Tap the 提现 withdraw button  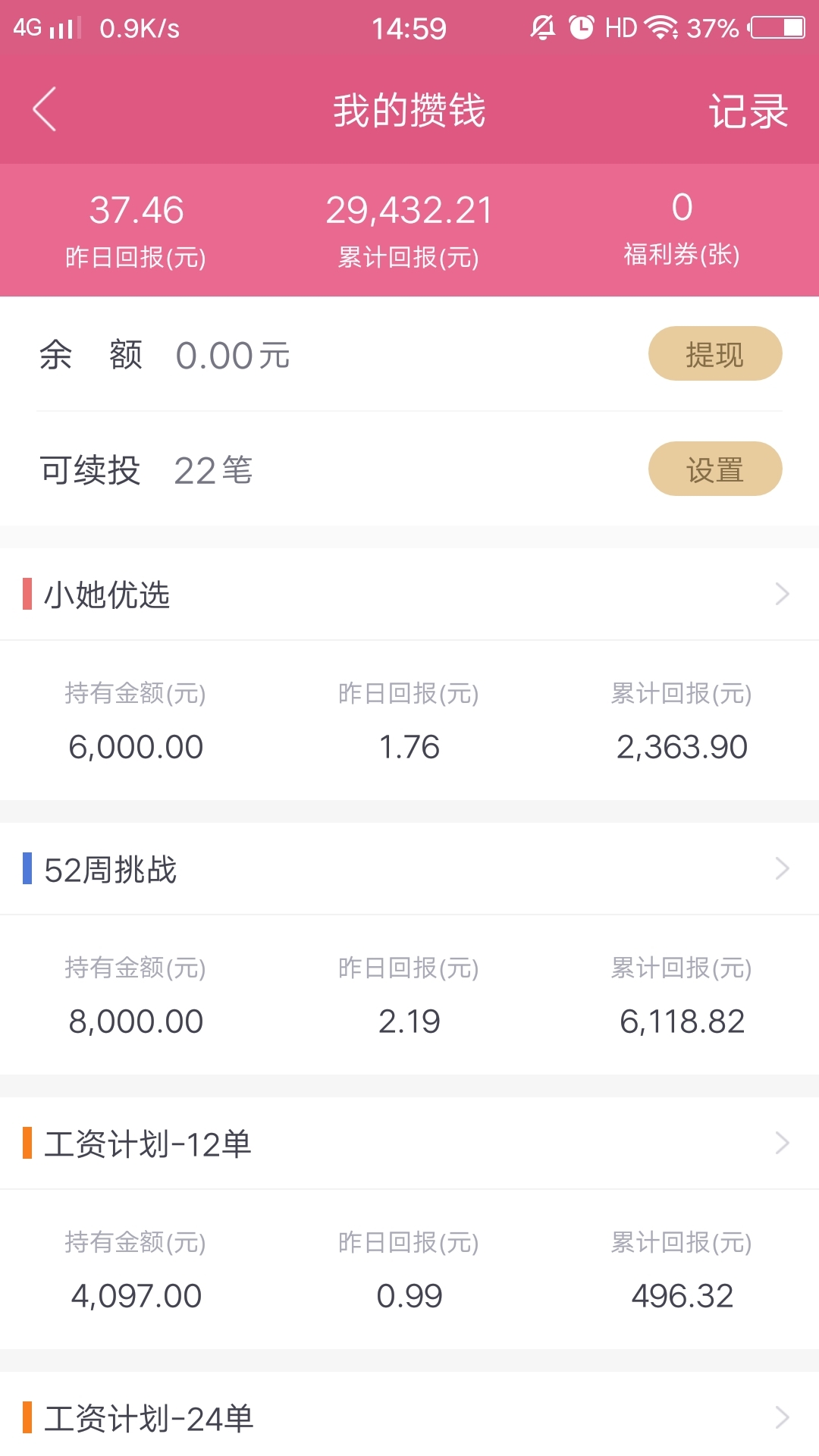[715, 353]
